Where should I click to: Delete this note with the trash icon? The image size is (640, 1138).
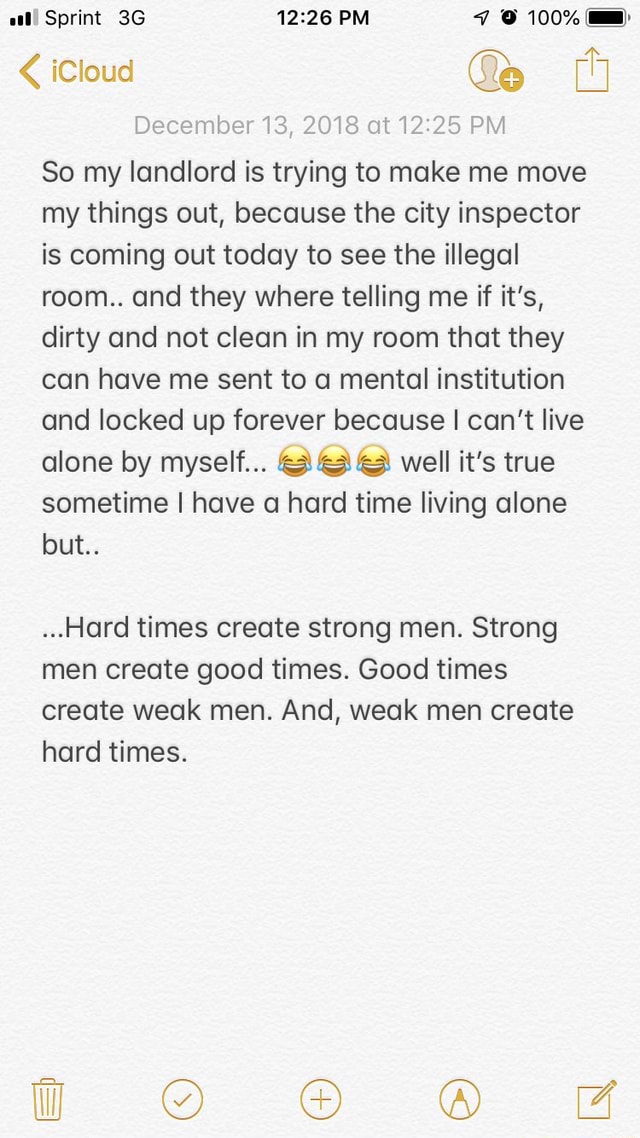tap(48, 1102)
